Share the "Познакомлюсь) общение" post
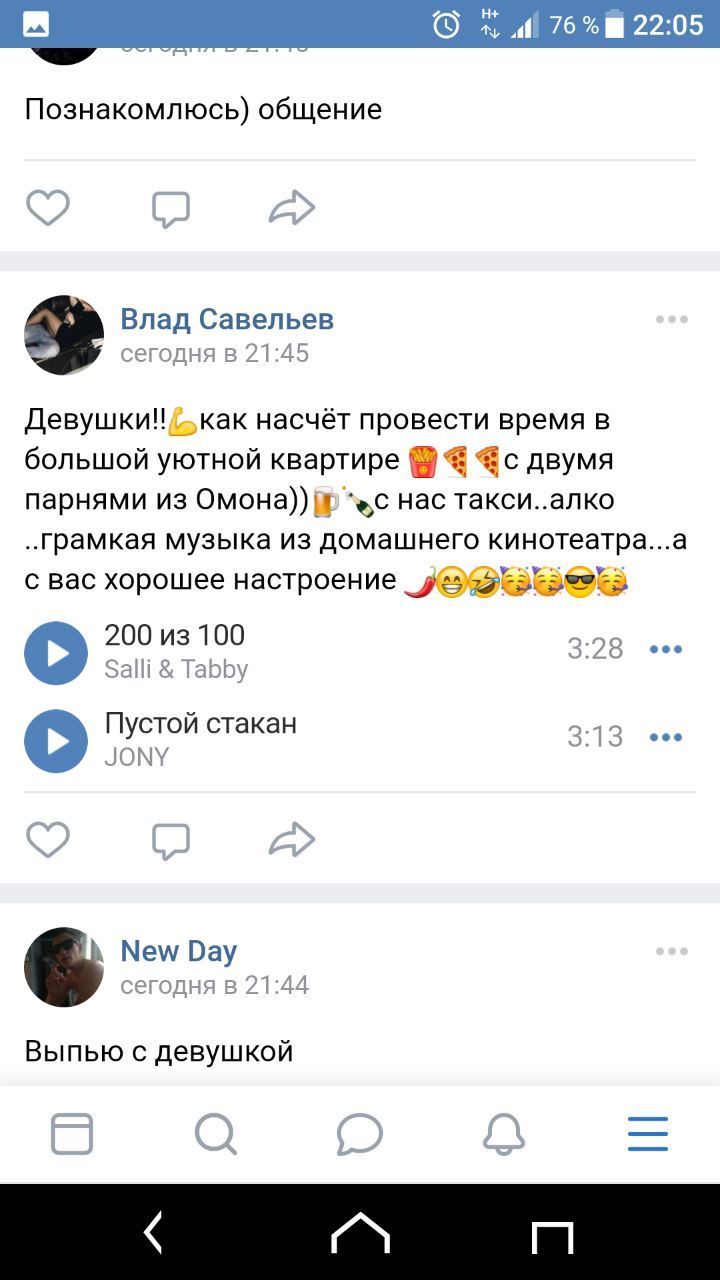Screen dimensions: 720x1280 292,208
